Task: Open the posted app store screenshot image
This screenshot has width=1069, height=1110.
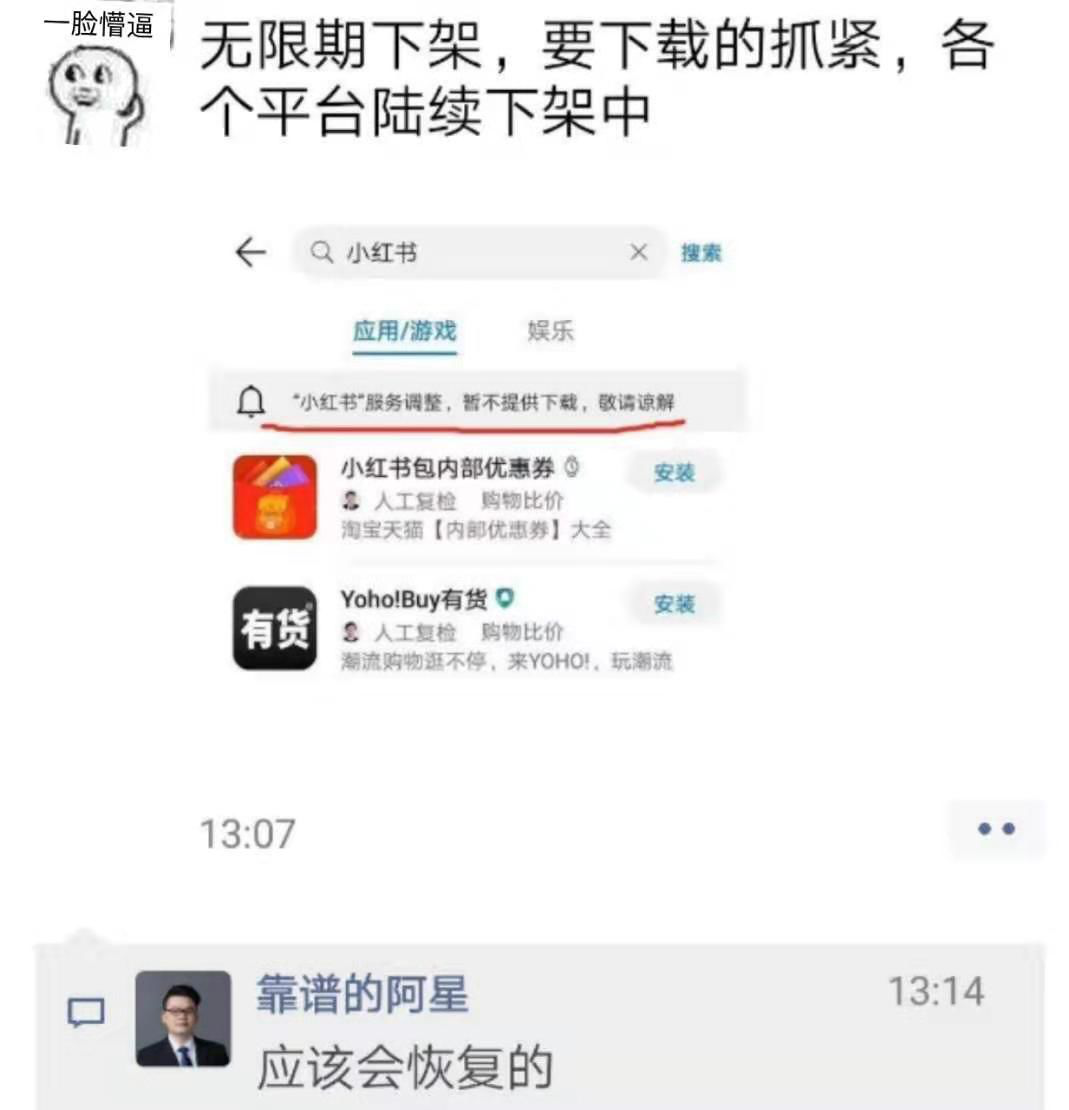Action: (476, 450)
